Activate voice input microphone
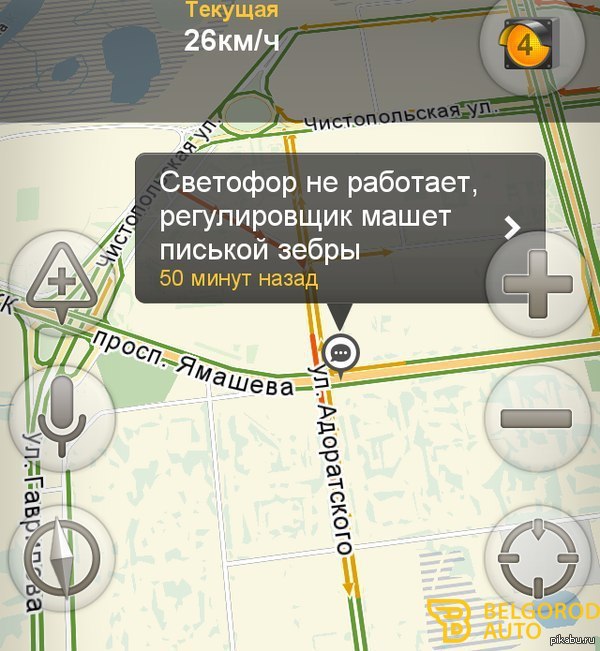 62,418
